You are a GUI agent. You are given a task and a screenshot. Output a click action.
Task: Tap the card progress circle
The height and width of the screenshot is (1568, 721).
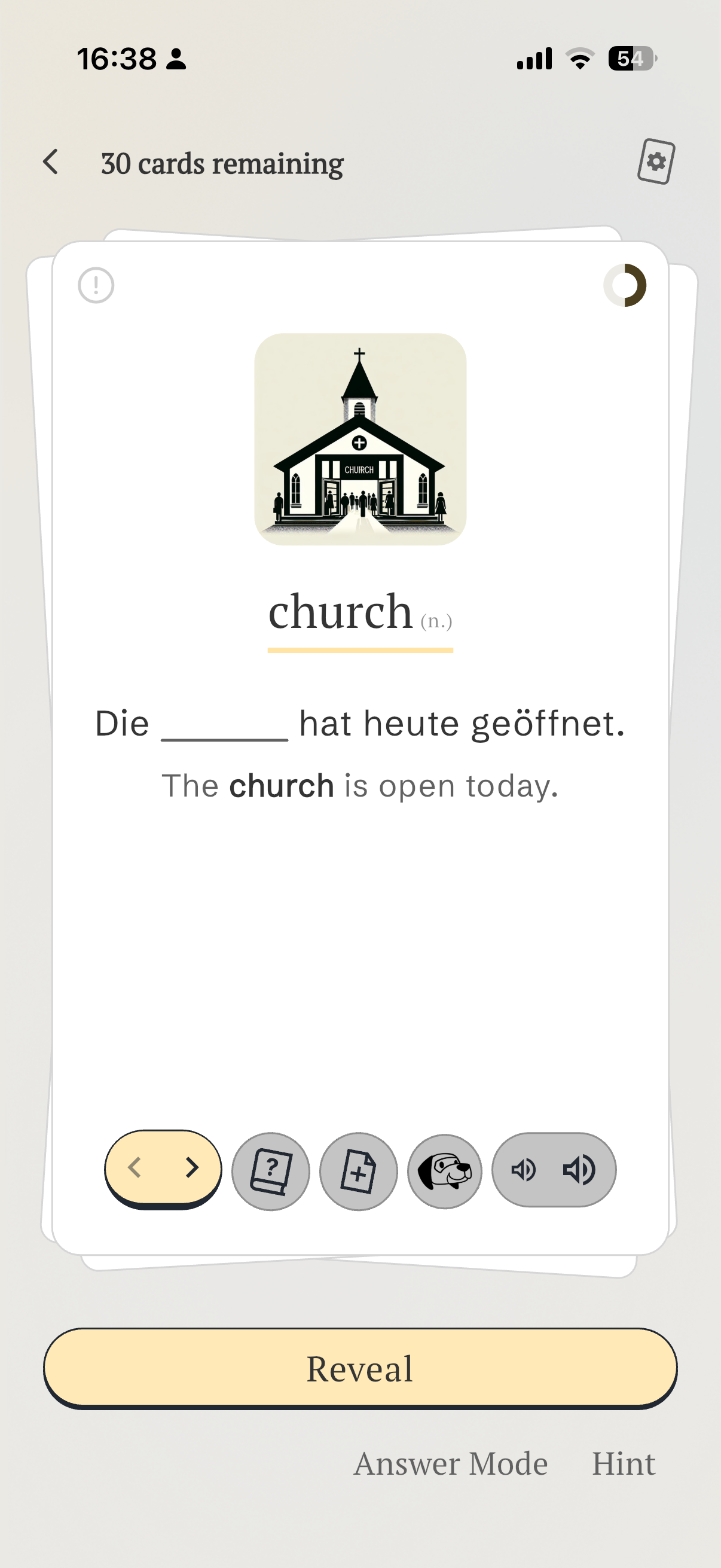pyautogui.click(x=625, y=285)
